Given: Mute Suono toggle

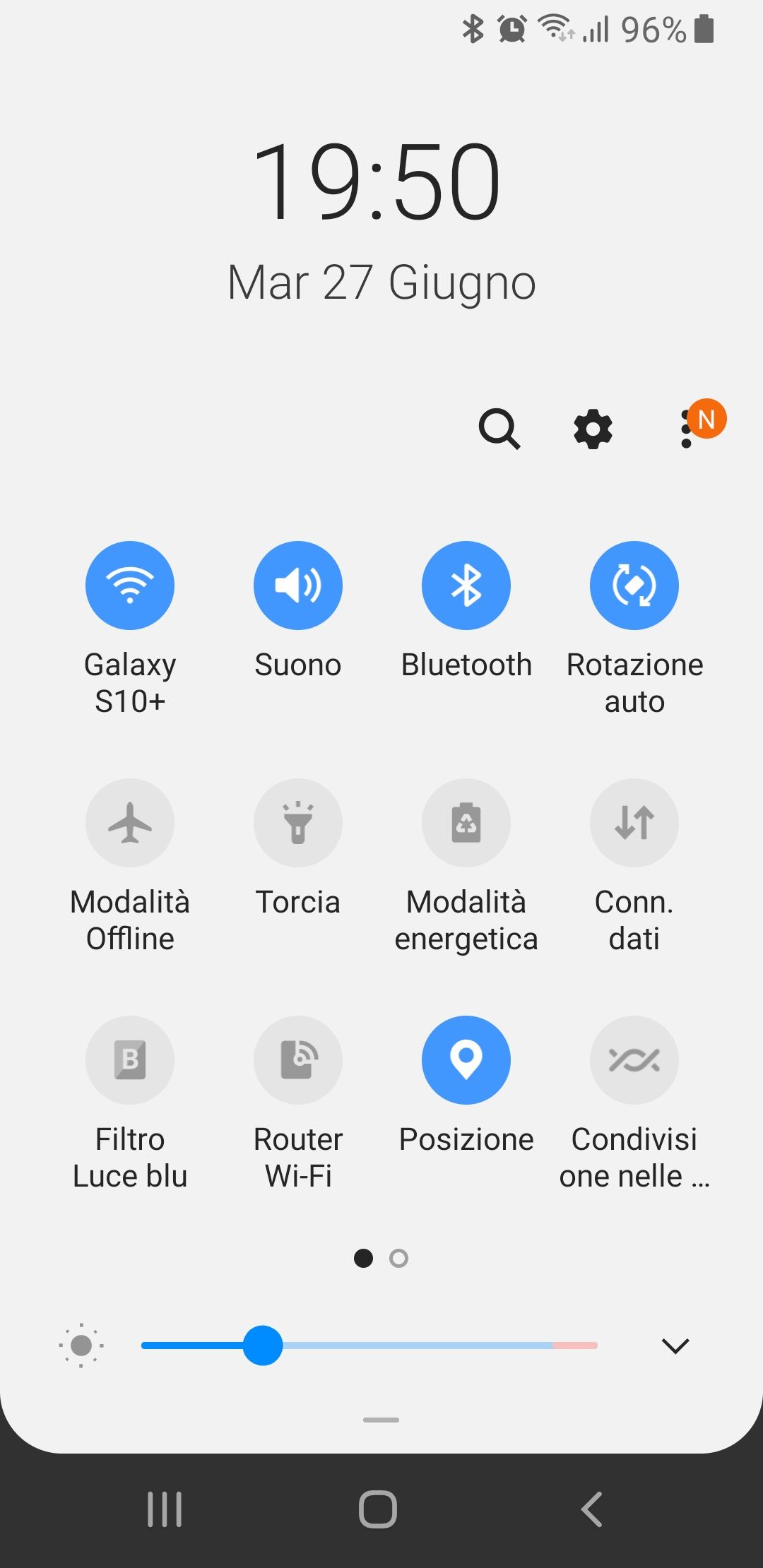Looking at the screenshot, I should 298,585.
